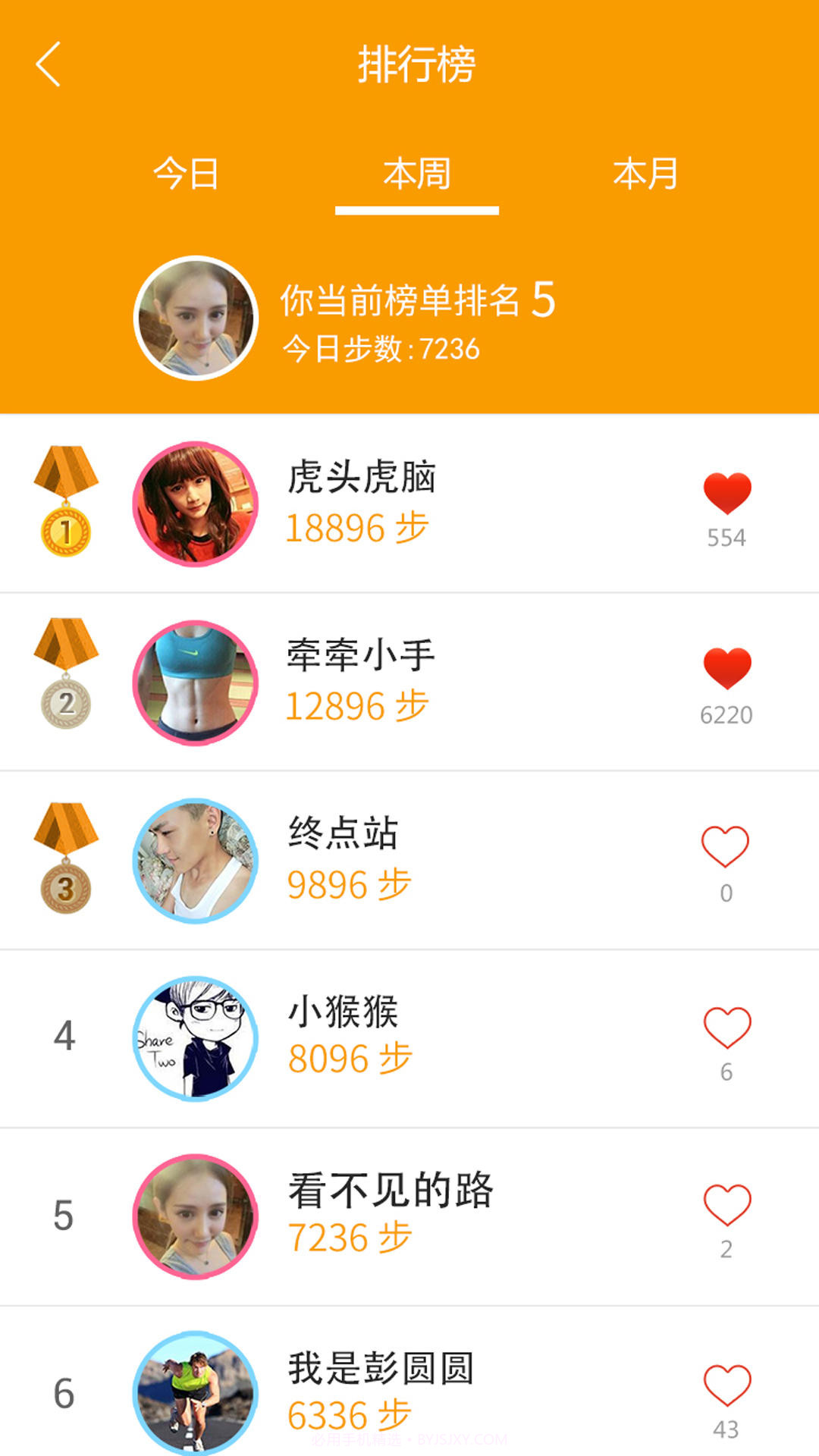Click the empty heart for 终点站
Viewport: 819px width, 1456px height.
[726, 844]
